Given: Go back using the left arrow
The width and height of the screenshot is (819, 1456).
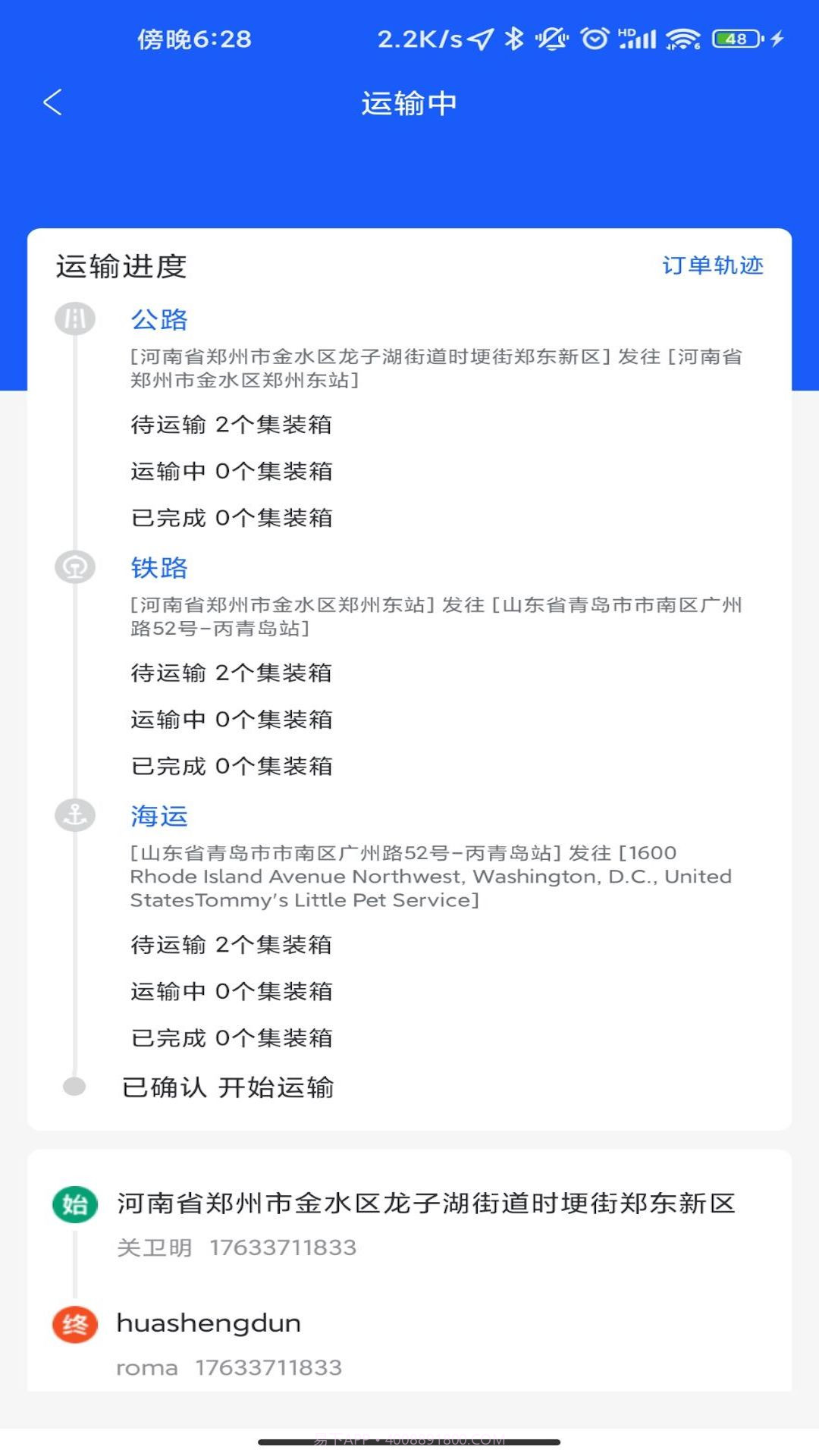Looking at the screenshot, I should point(52,102).
